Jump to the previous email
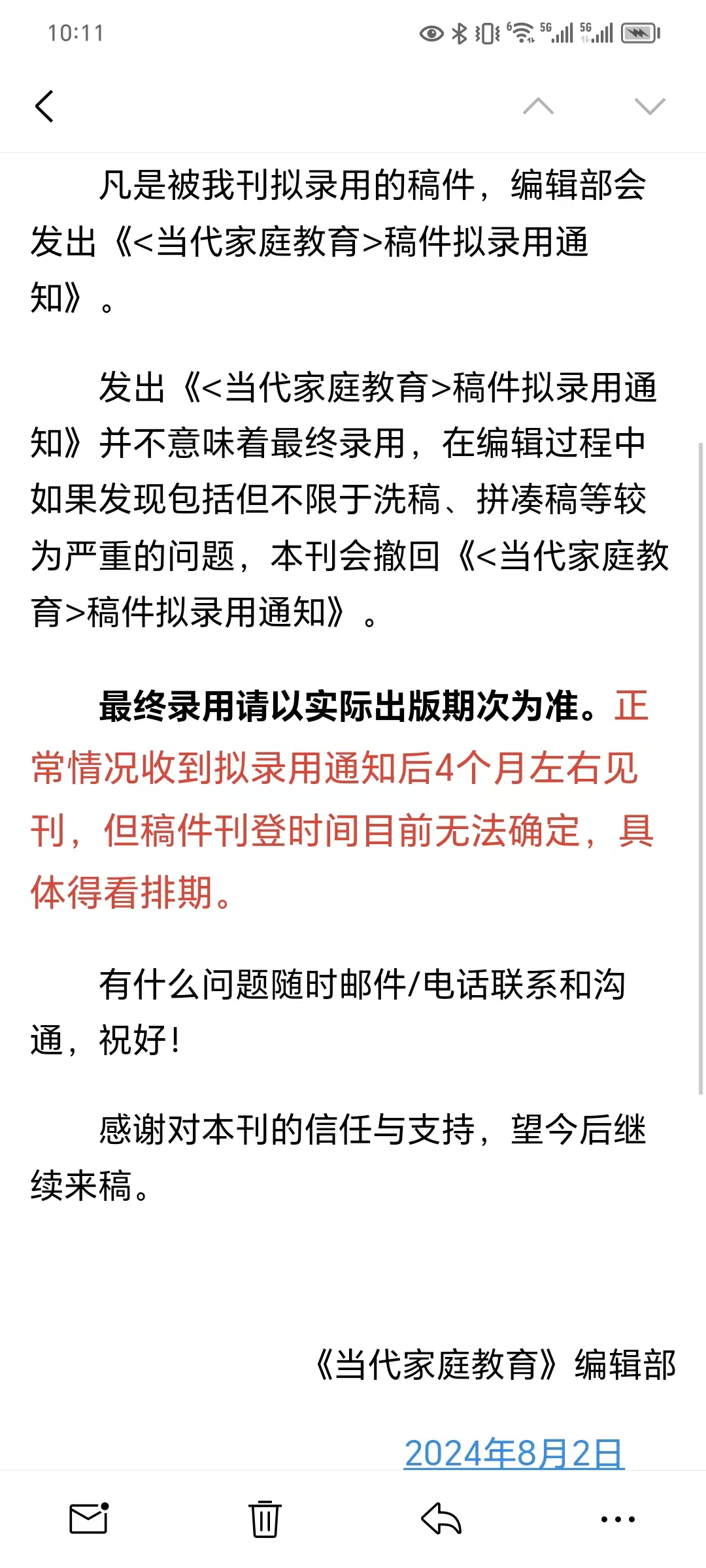This screenshot has width=706, height=1568. 538,106
